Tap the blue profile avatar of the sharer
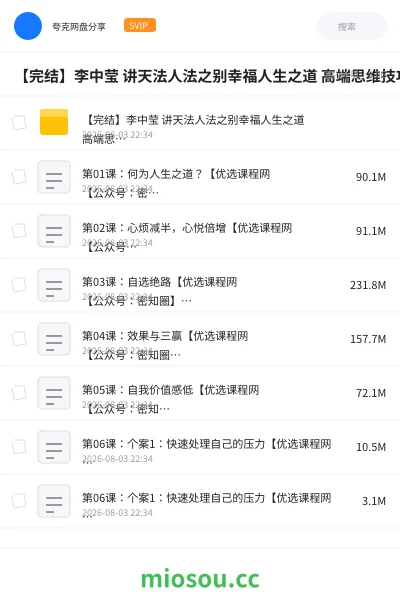 [28, 26]
